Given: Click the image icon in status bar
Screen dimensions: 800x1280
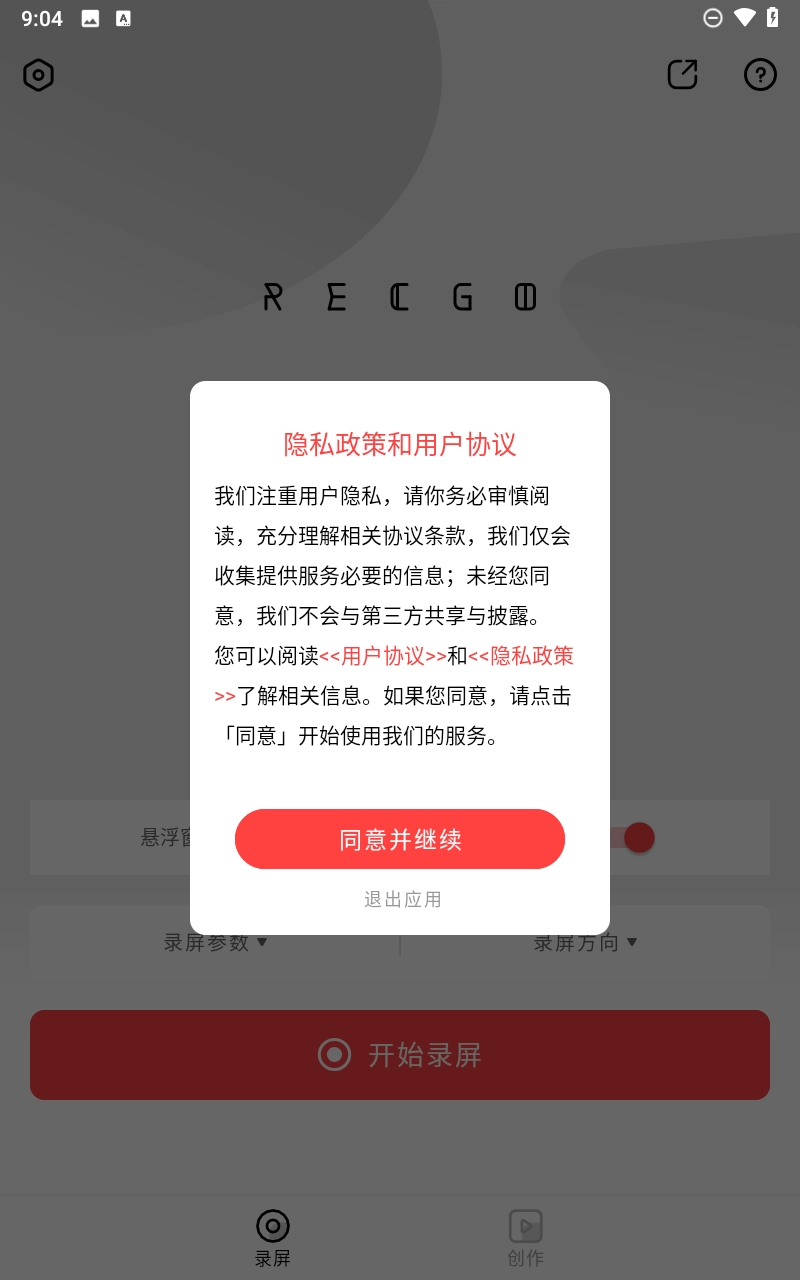Looking at the screenshot, I should coord(90,18).
